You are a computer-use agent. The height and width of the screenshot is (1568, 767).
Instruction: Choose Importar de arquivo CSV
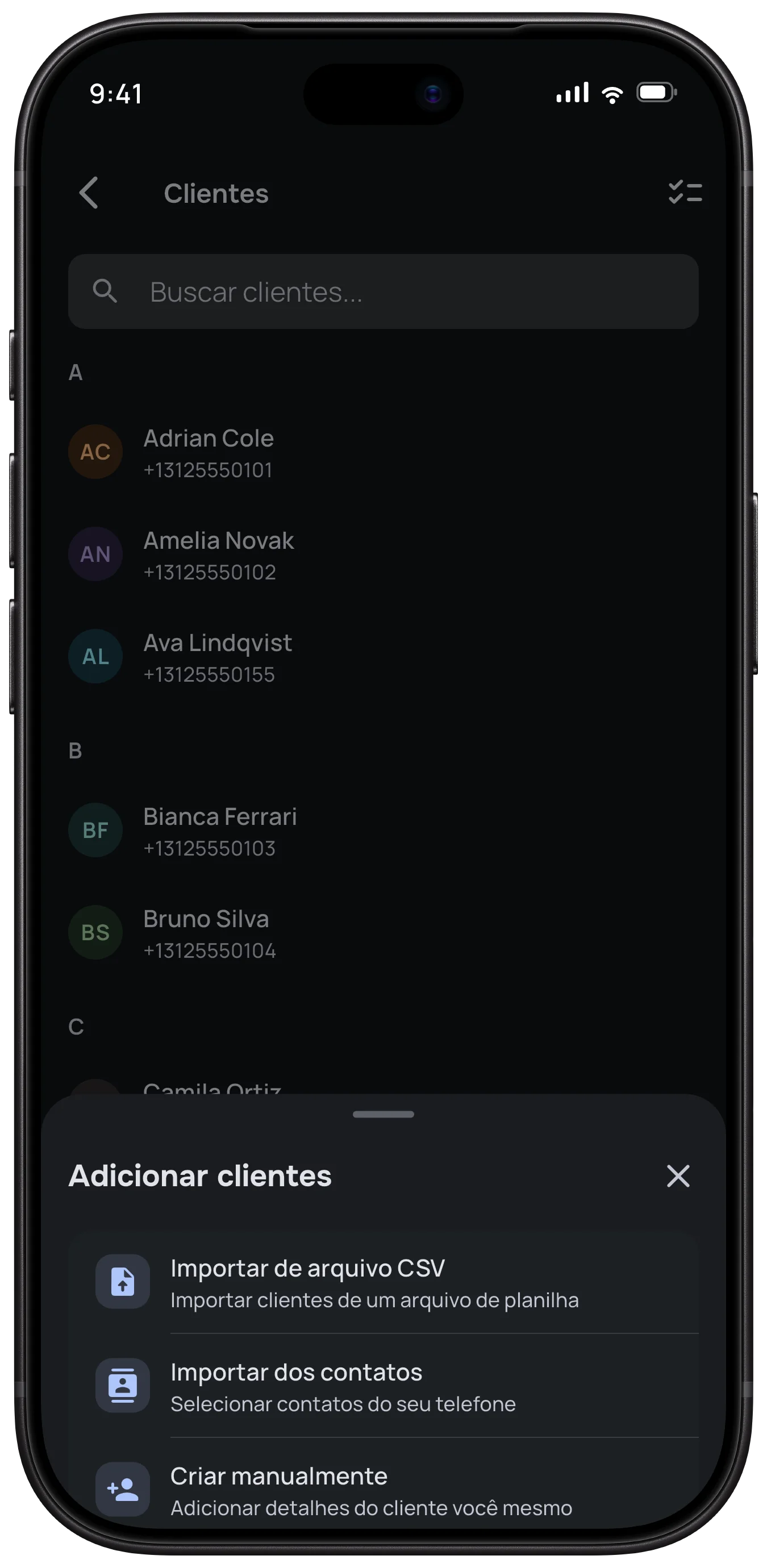point(383,1282)
